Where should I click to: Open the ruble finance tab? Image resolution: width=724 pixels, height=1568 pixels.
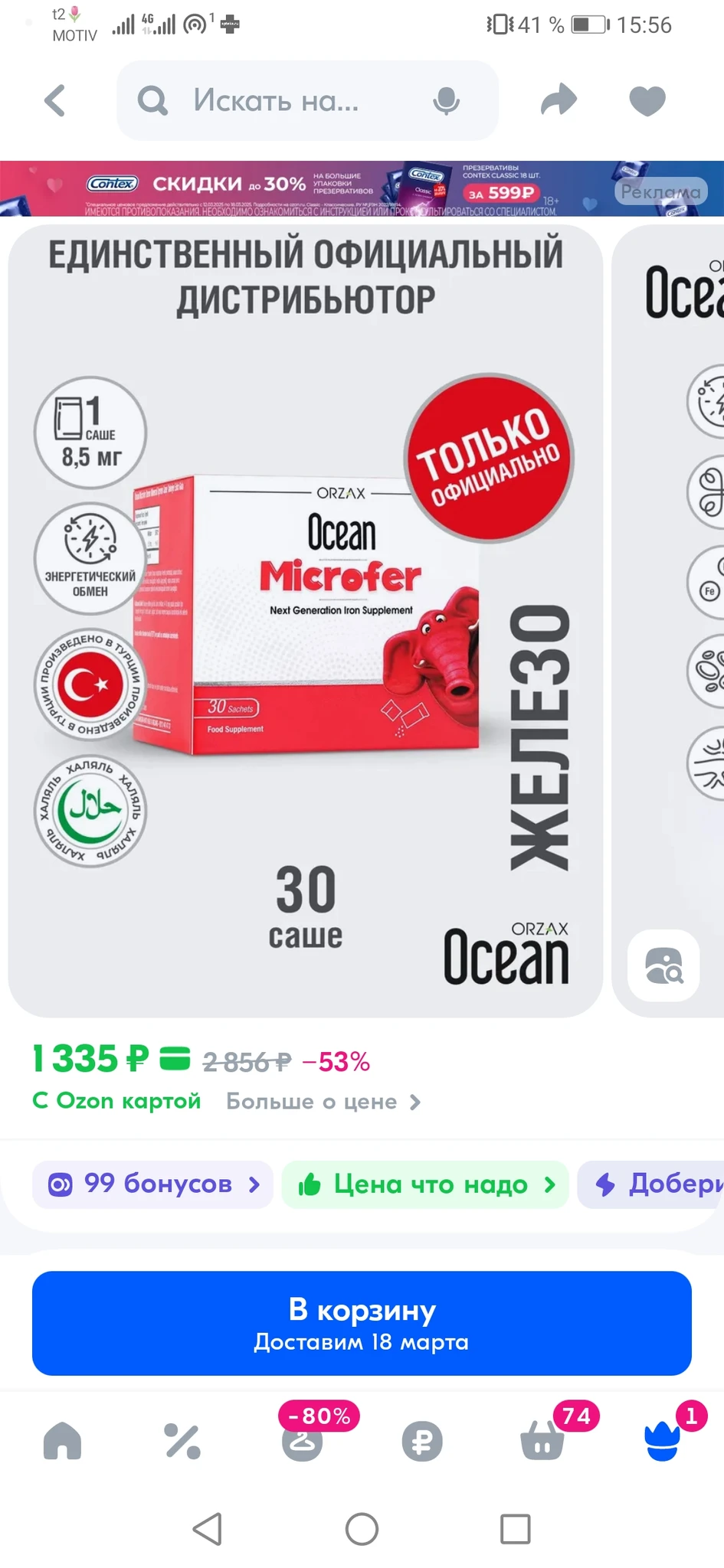422,1442
